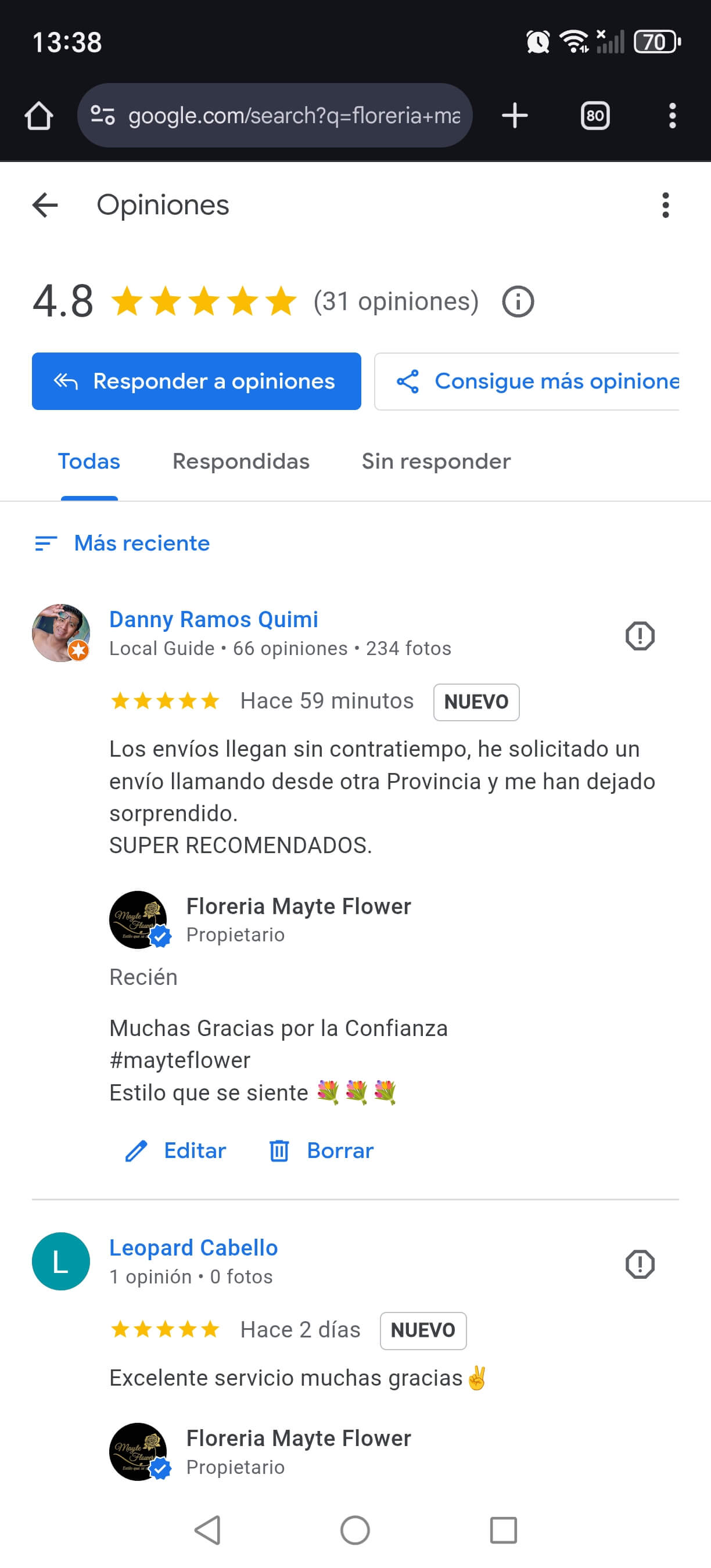Open a new browser tab
711x1568 pixels.
515,116
